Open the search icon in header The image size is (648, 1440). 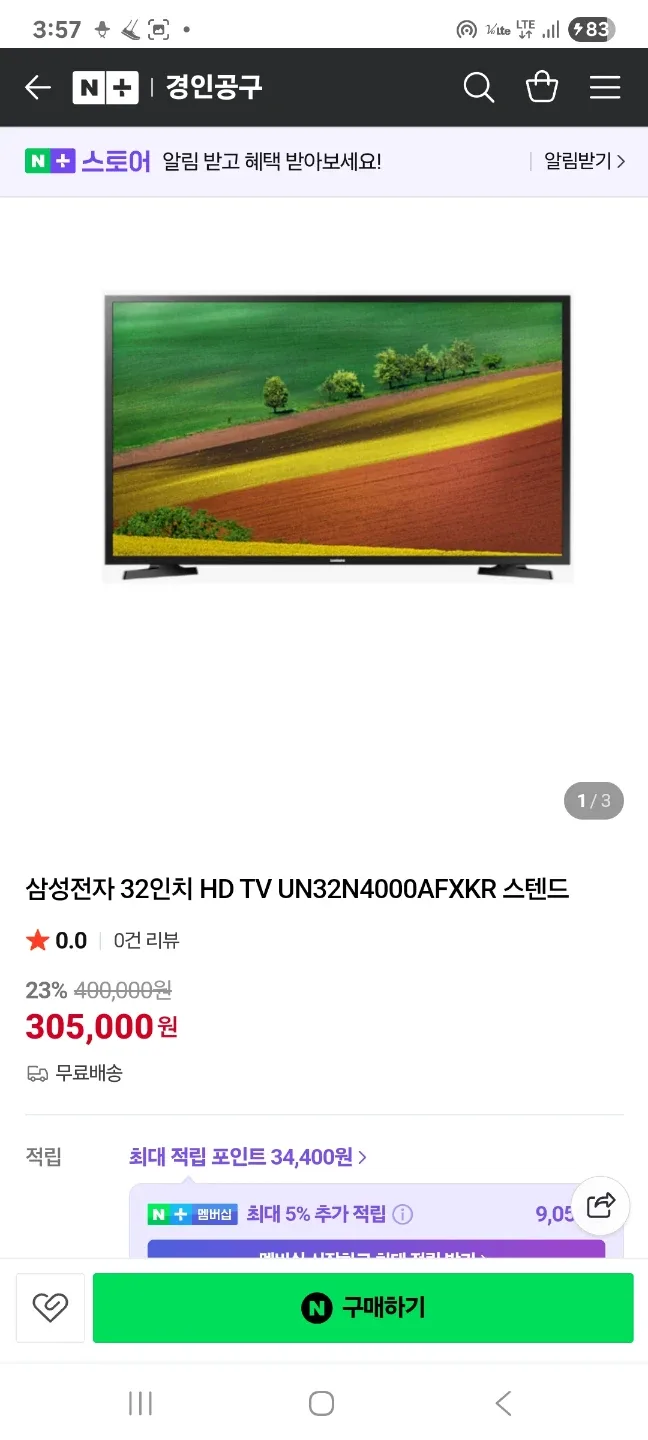(x=479, y=88)
